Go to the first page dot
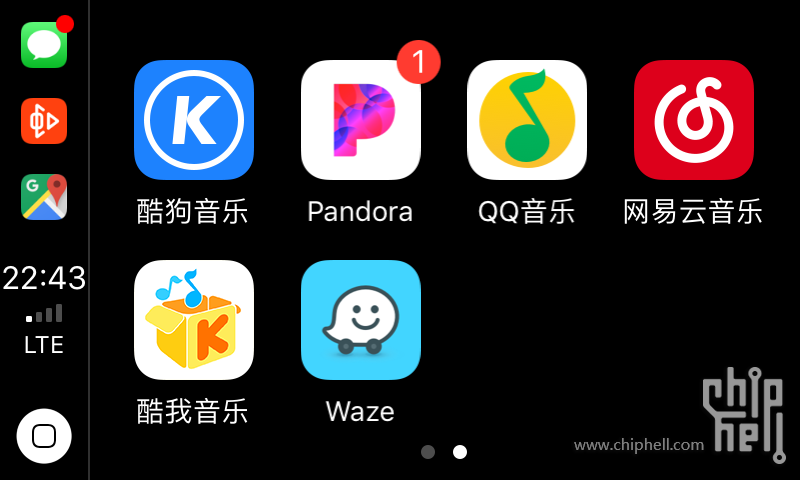This screenshot has width=800, height=480. 428,452
